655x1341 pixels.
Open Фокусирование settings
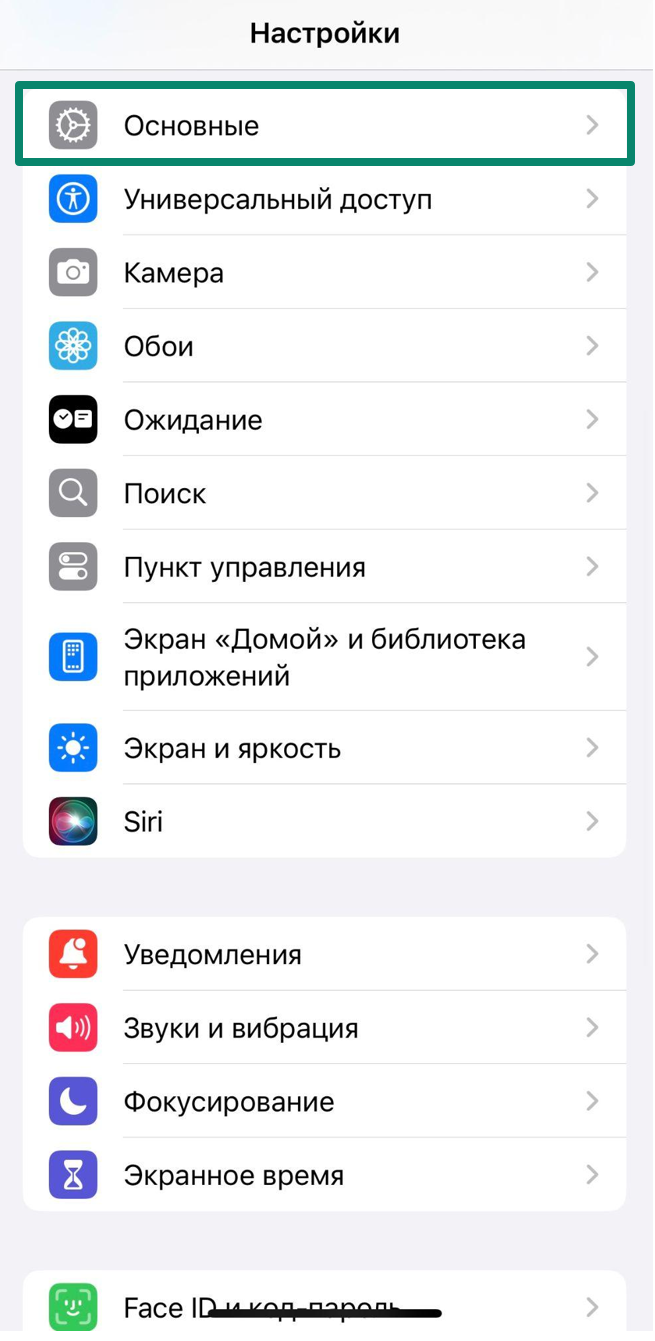click(324, 1101)
